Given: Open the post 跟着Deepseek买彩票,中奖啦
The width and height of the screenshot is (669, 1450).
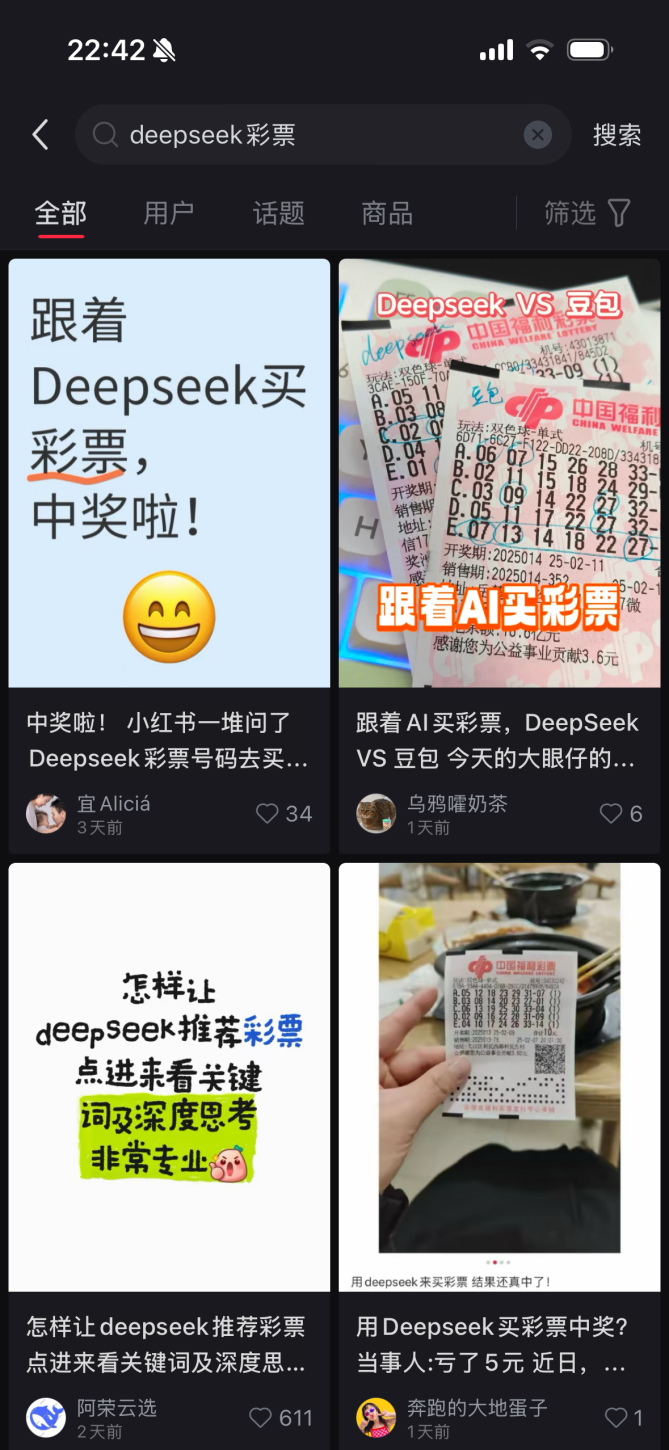Looking at the screenshot, I should [169, 473].
